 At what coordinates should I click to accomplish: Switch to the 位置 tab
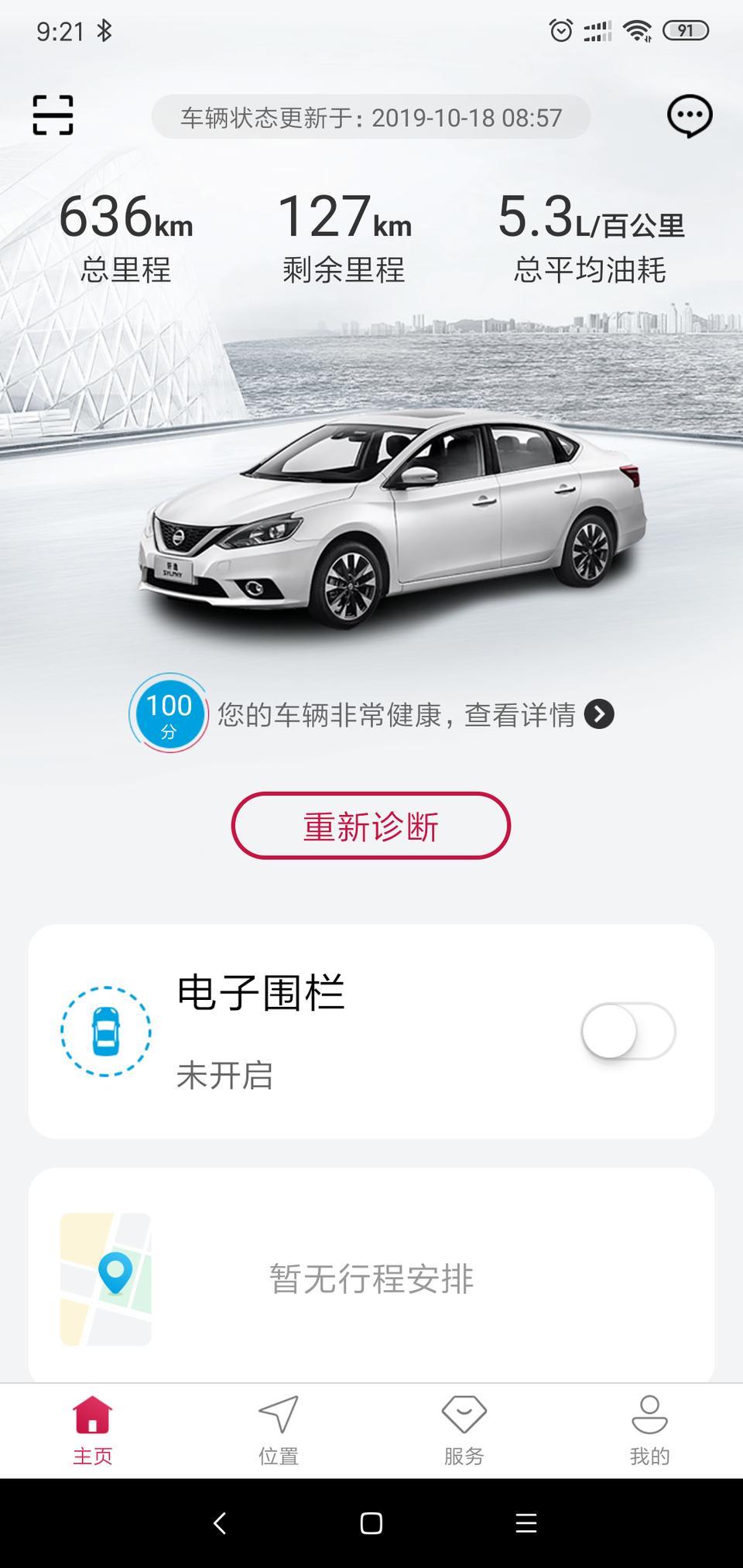tap(279, 1431)
